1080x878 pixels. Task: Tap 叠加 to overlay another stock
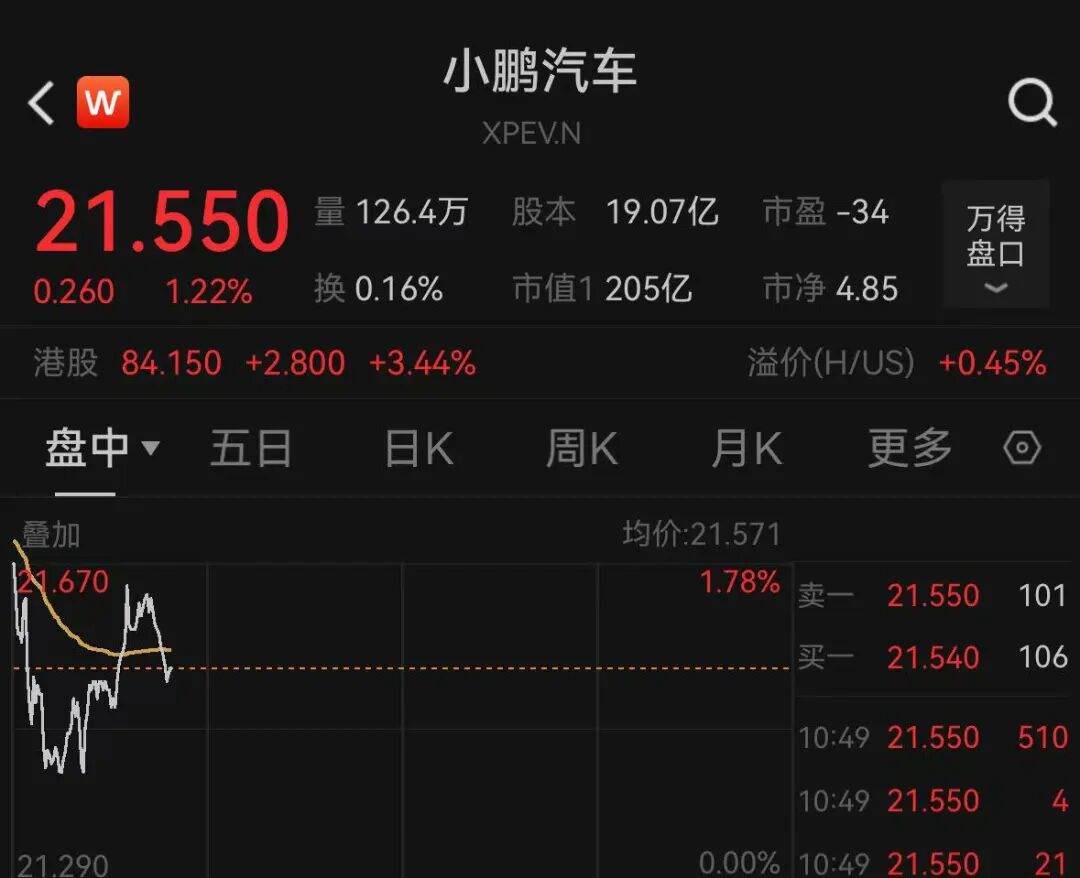(x=51, y=535)
